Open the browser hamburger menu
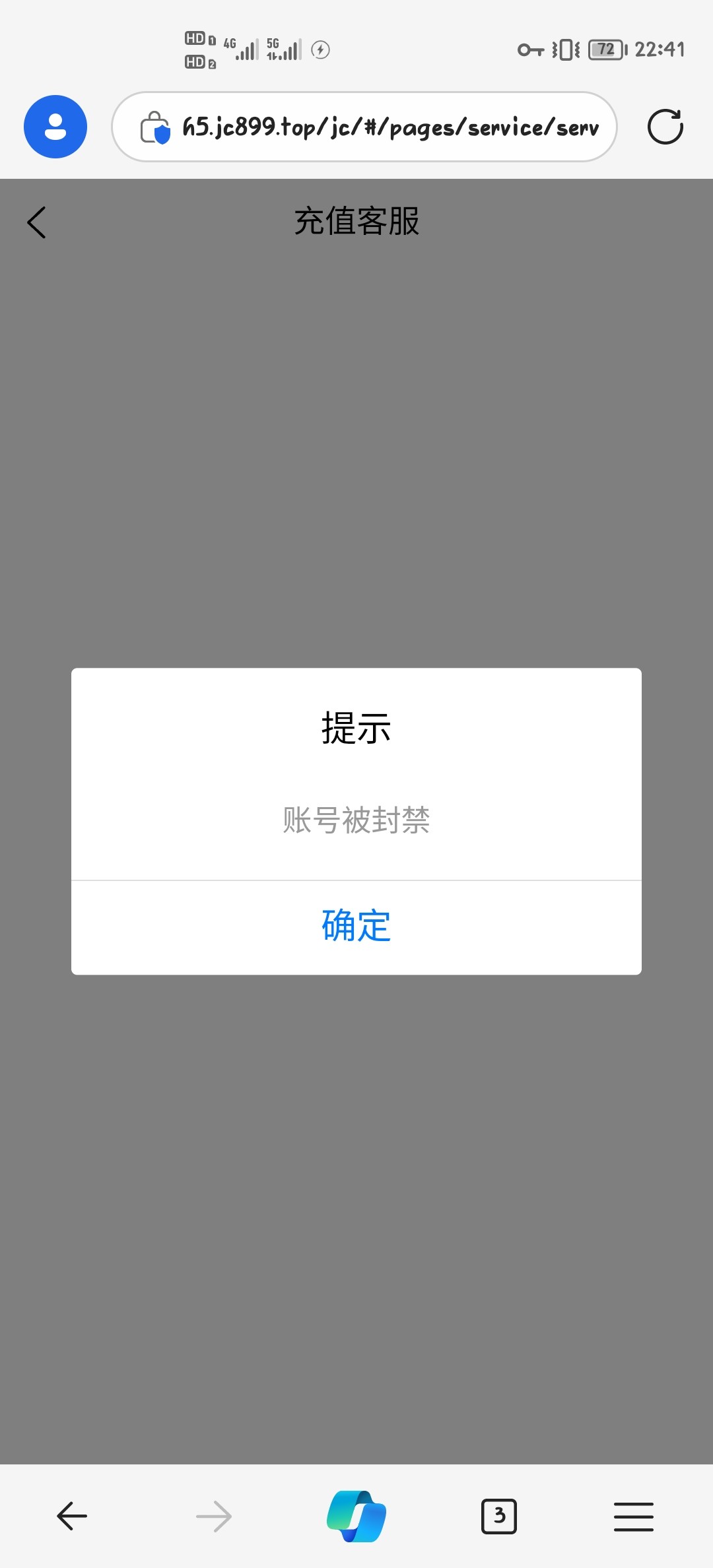Image resolution: width=713 pixels, height=1568 pixels. click(x=634, y=1516)
